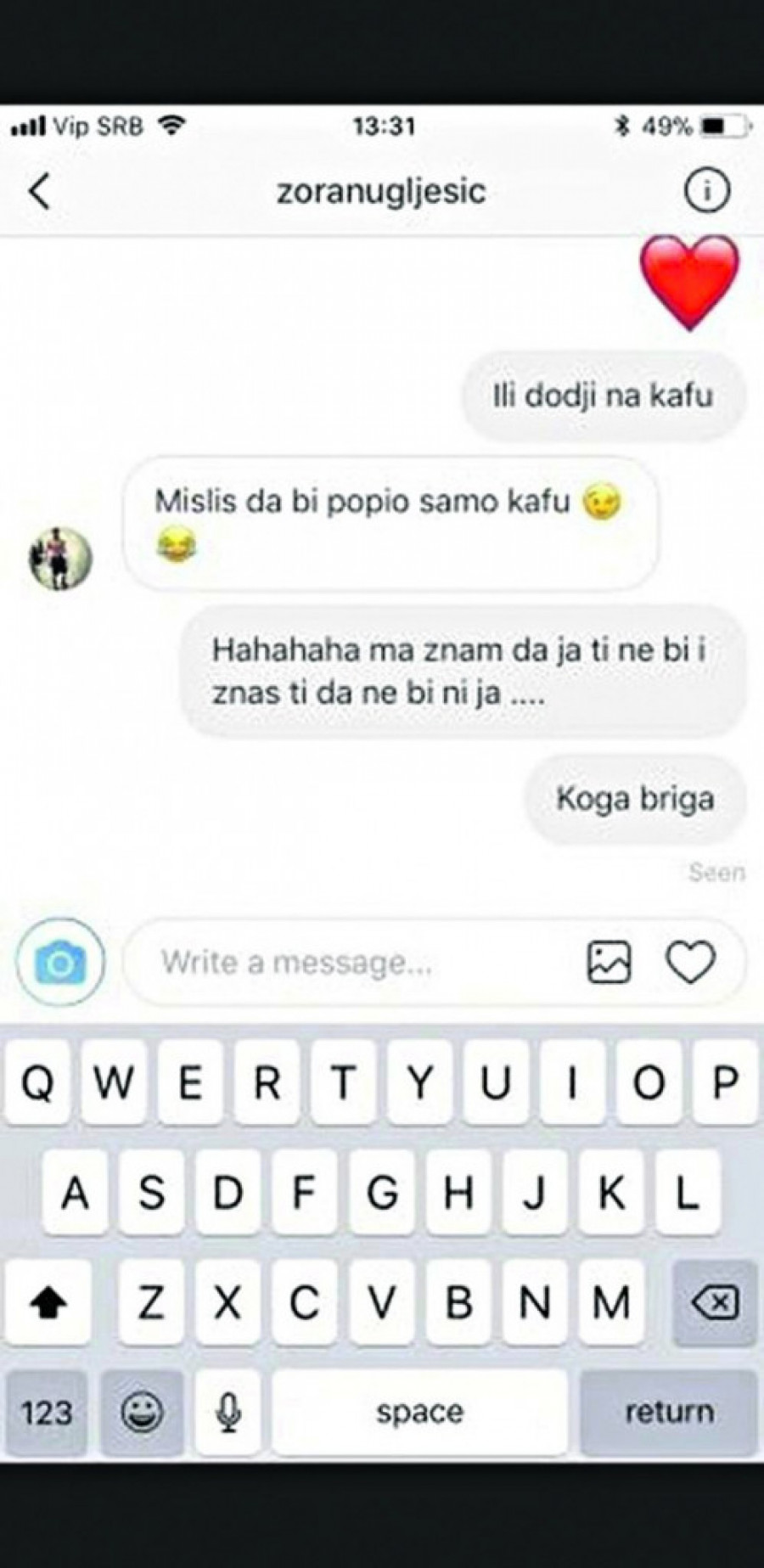Open zoranugljesic's profile avatar
Image resolution: width=764 pixels, height=1568 pixels.
click(x=61, y=559)
